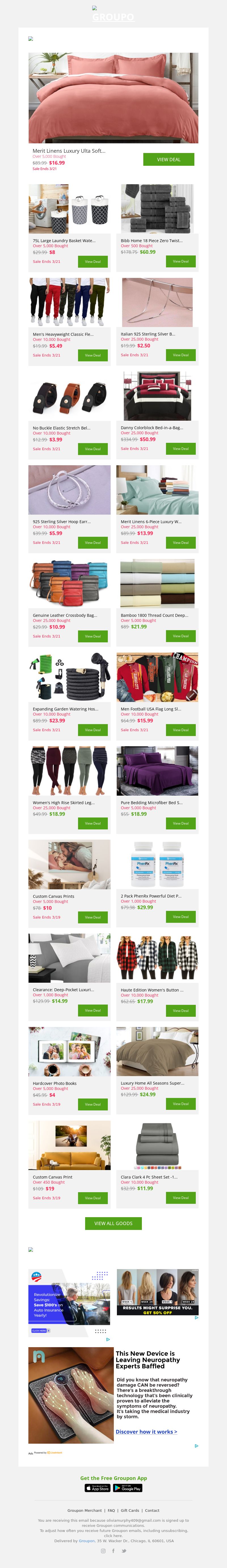Open the FAQ footer link
Viewport: 227px width, 1568px height.
tap(111, 1510)
